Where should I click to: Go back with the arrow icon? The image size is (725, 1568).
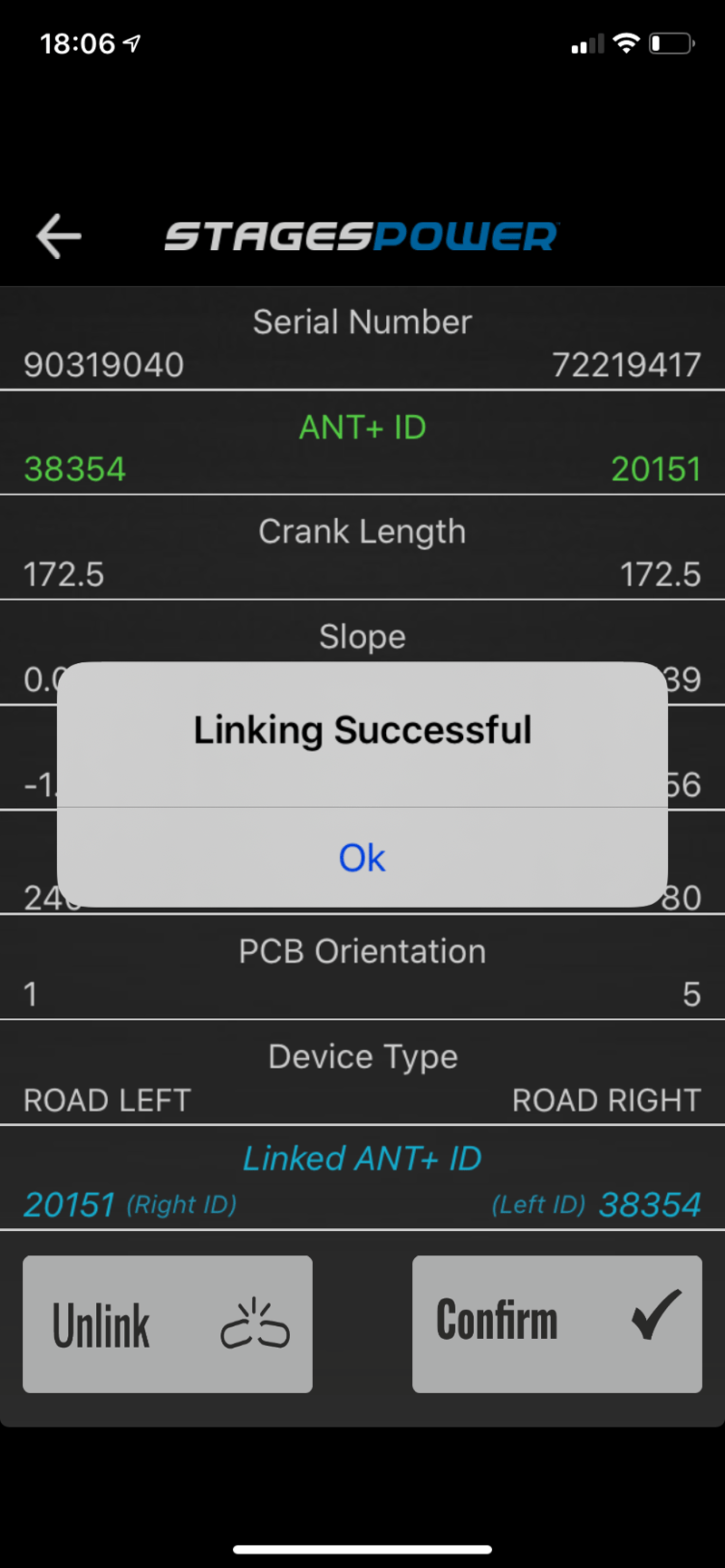[59, 236]
